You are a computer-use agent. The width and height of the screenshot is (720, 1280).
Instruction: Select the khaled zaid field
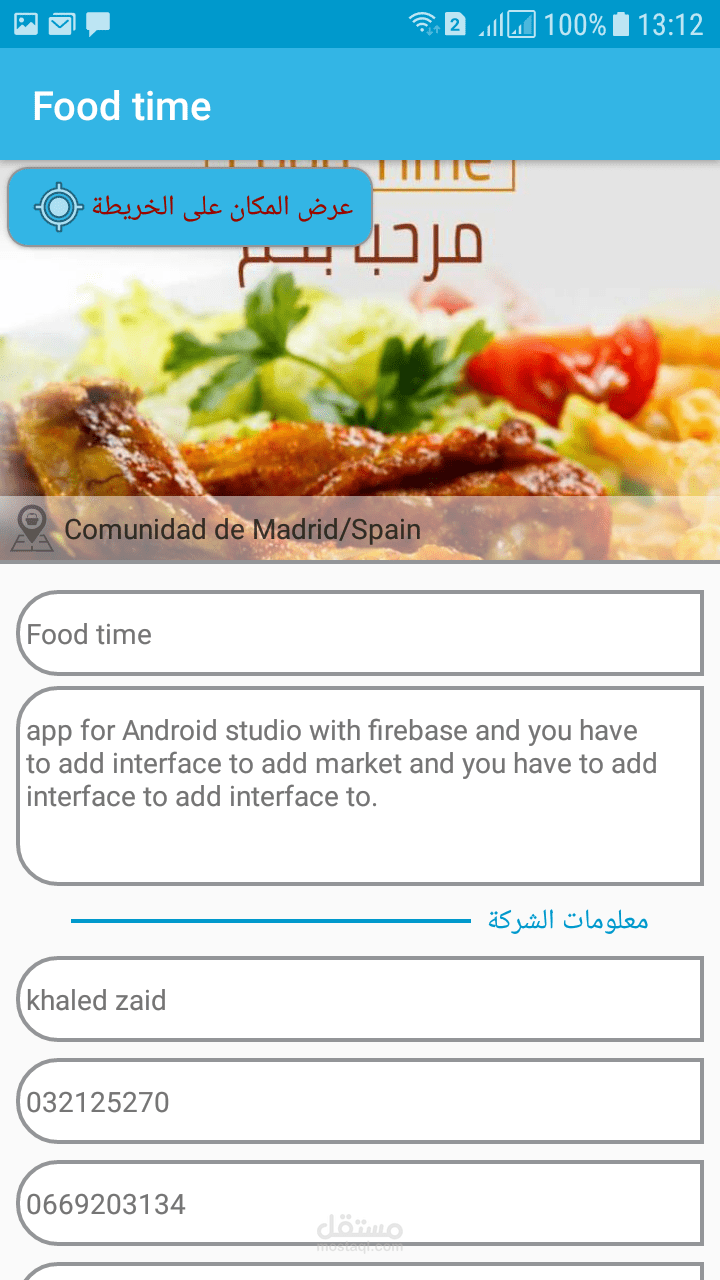(360, 1000)
